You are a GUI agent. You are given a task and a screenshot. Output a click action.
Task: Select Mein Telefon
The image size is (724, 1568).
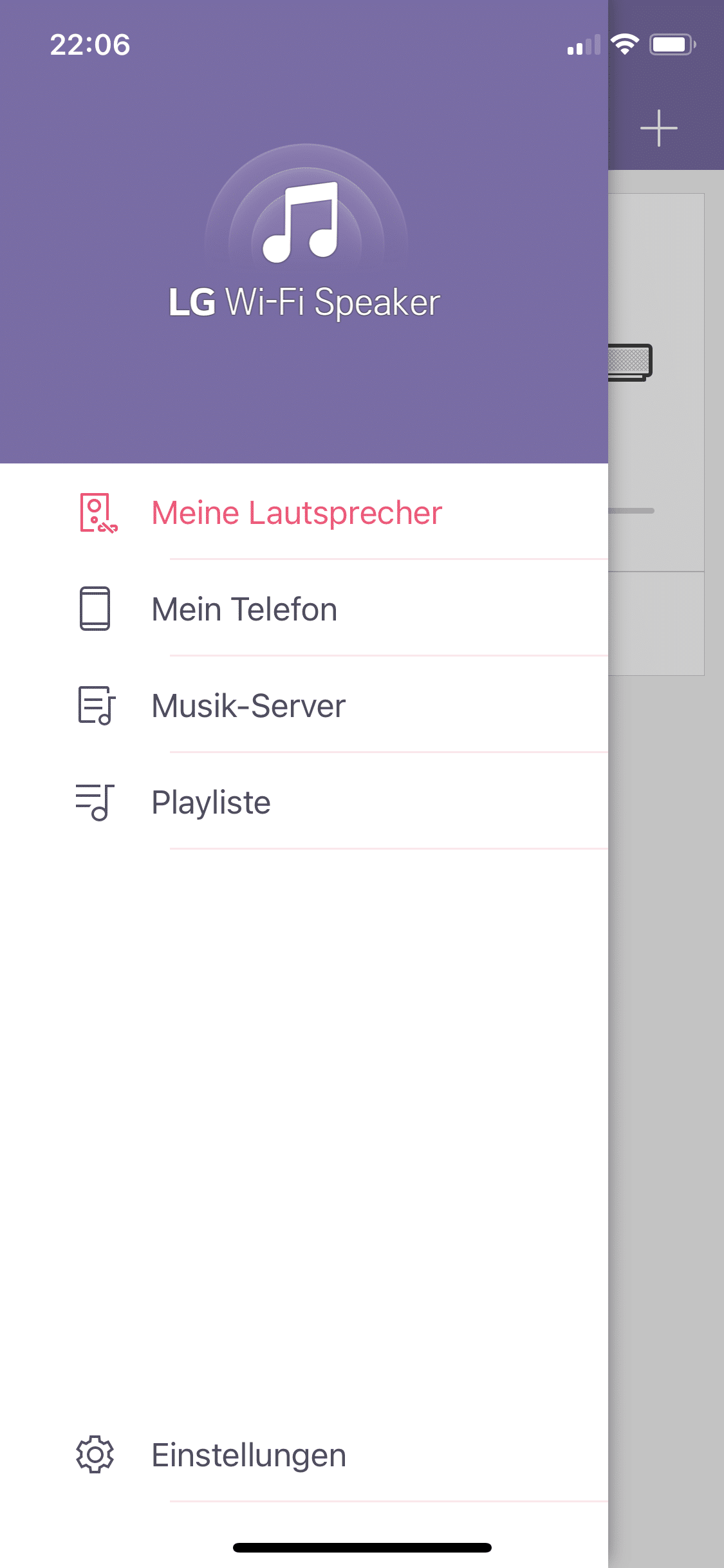pos(245,610)
